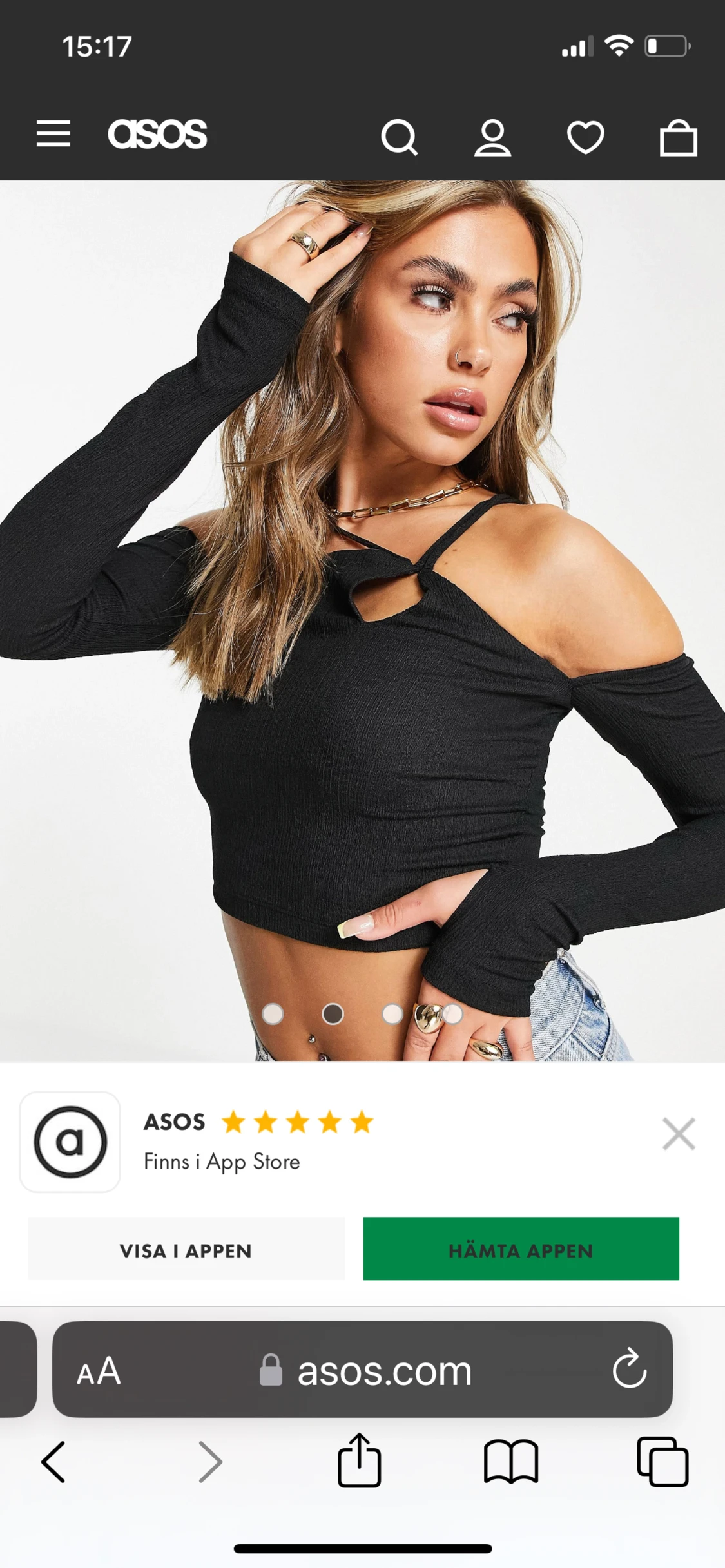Tap the ASOS logo to go home
This screenshot has width=725, height=1568.
157,134
